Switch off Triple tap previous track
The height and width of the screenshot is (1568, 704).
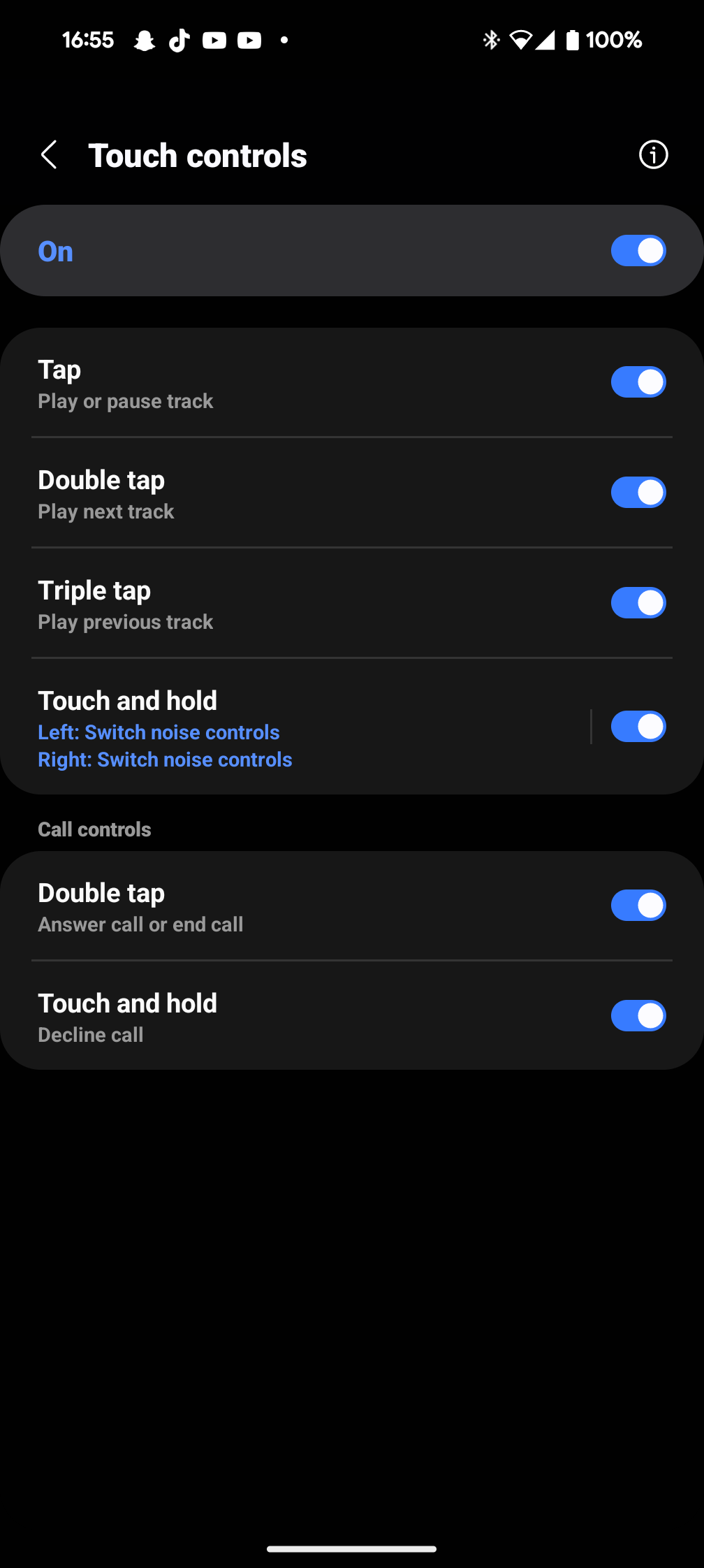coord(638,603)
